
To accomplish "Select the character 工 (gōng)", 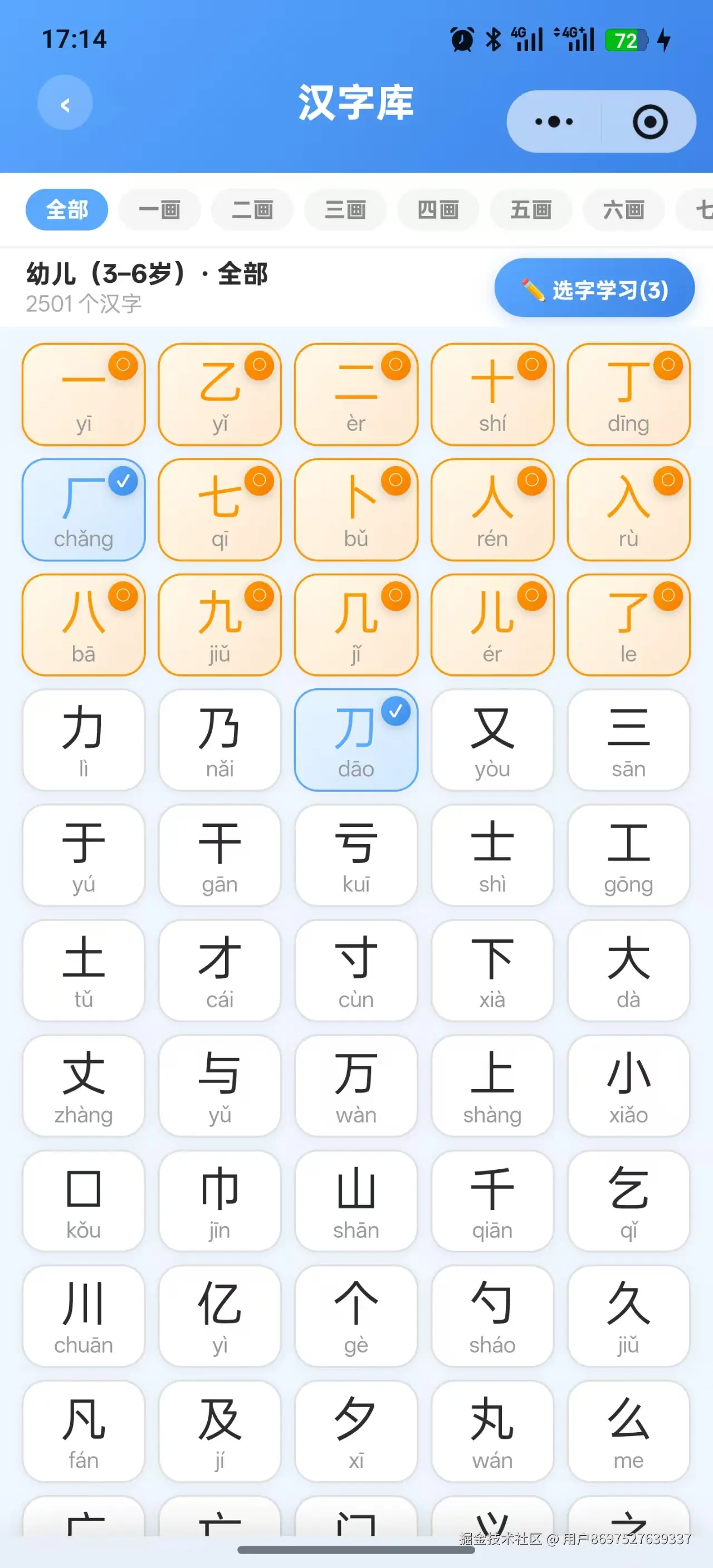I will click(628, 855).
